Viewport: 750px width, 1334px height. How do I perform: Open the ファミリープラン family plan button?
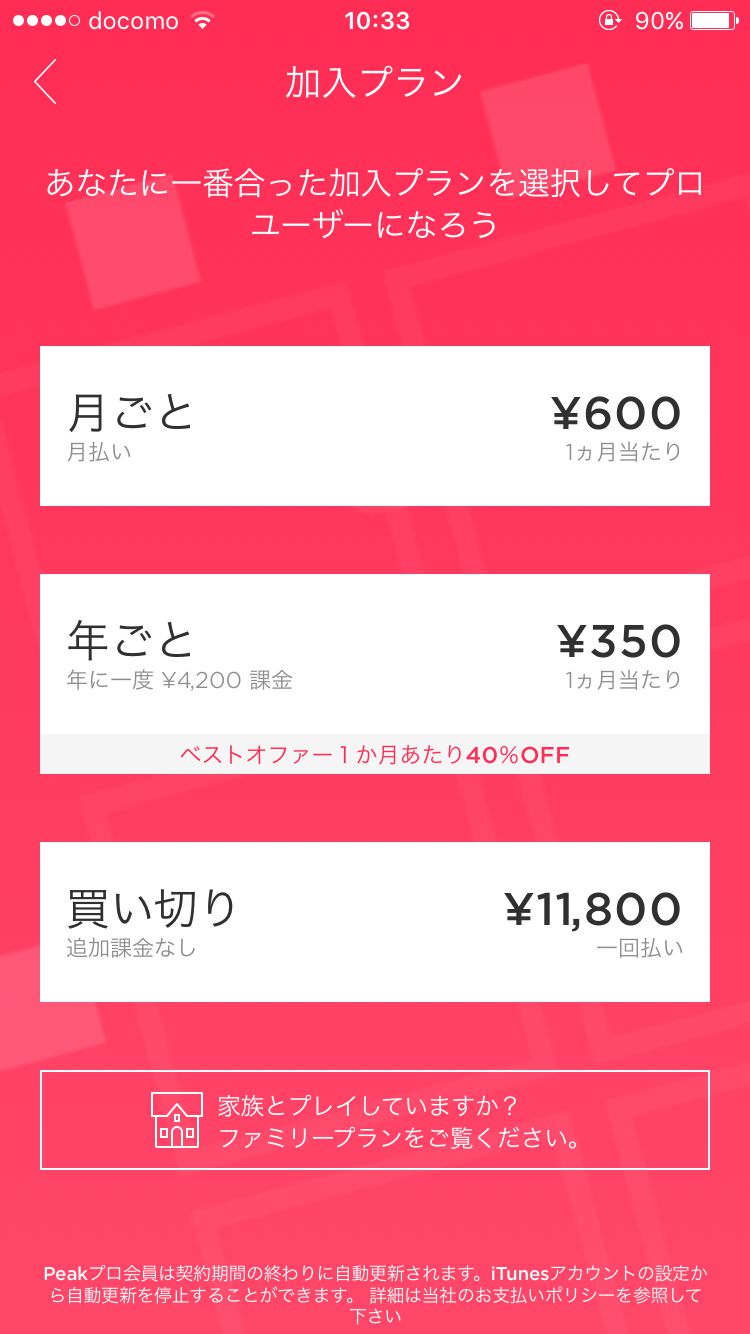(375, 1120)
